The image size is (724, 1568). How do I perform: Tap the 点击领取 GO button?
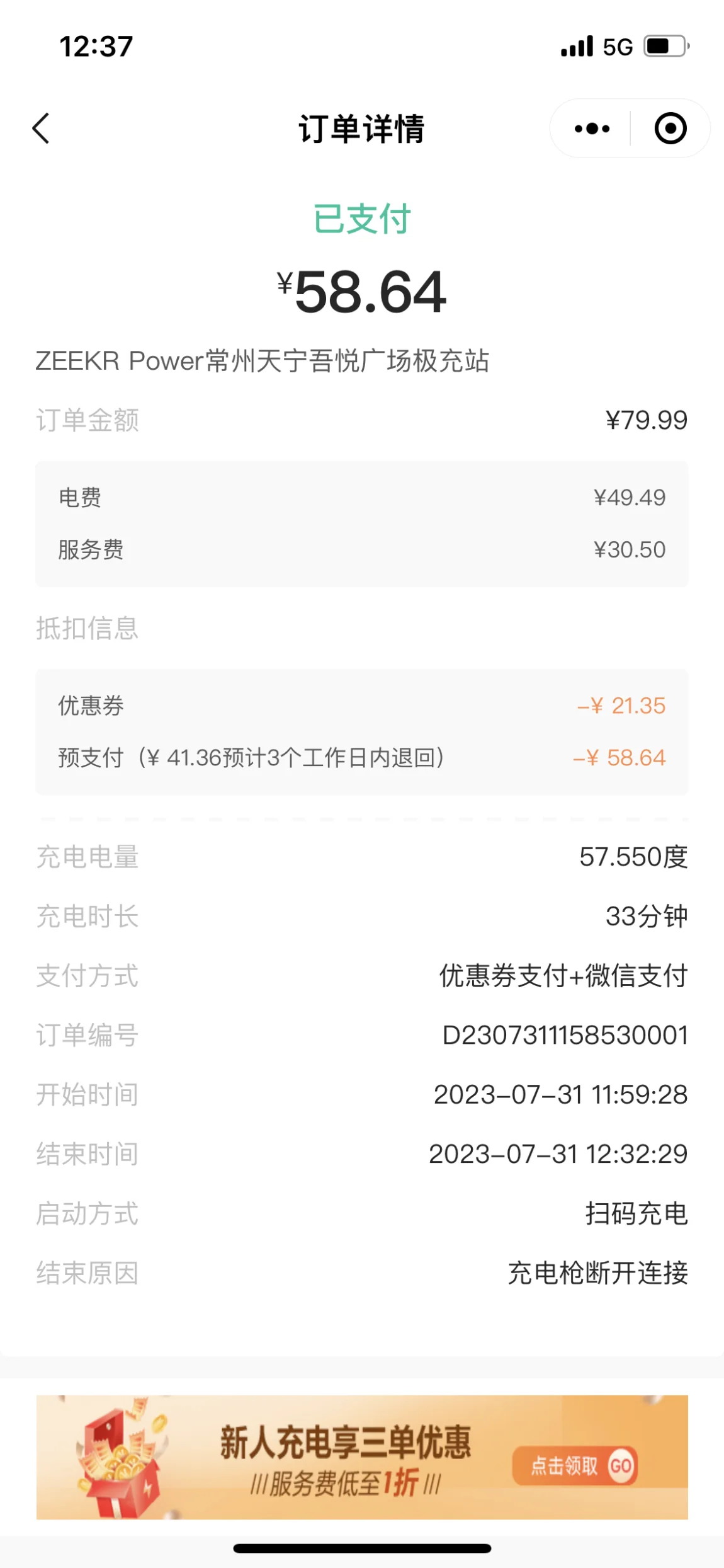(575, 1465)
